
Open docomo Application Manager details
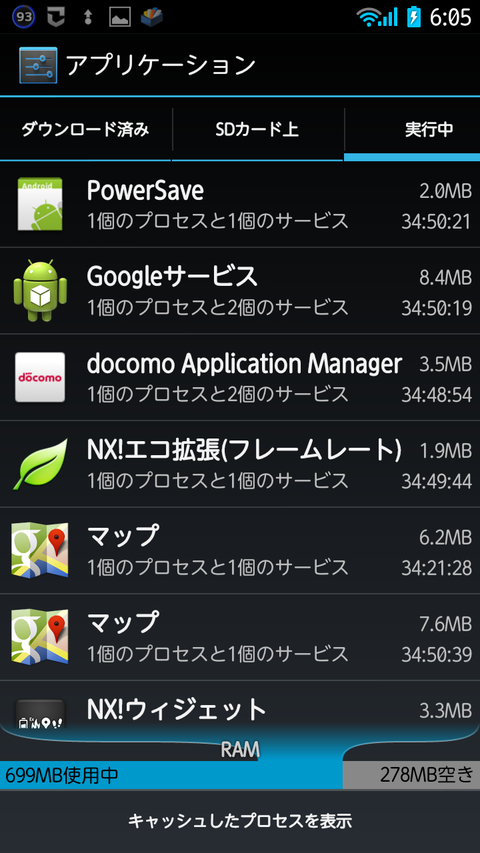(x=240, y=378)
